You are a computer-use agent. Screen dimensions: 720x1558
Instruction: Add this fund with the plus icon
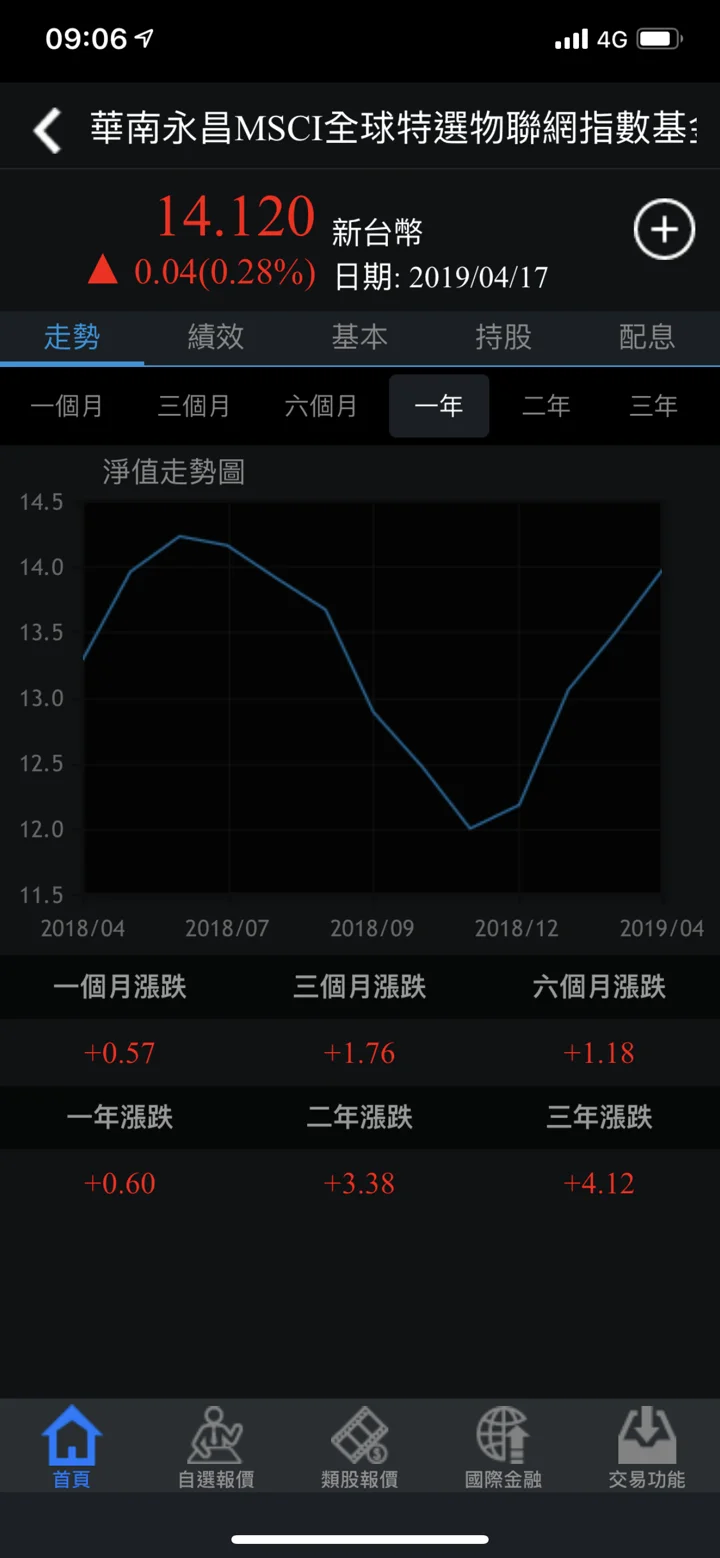pyautogui.click(x=664, y=230)
